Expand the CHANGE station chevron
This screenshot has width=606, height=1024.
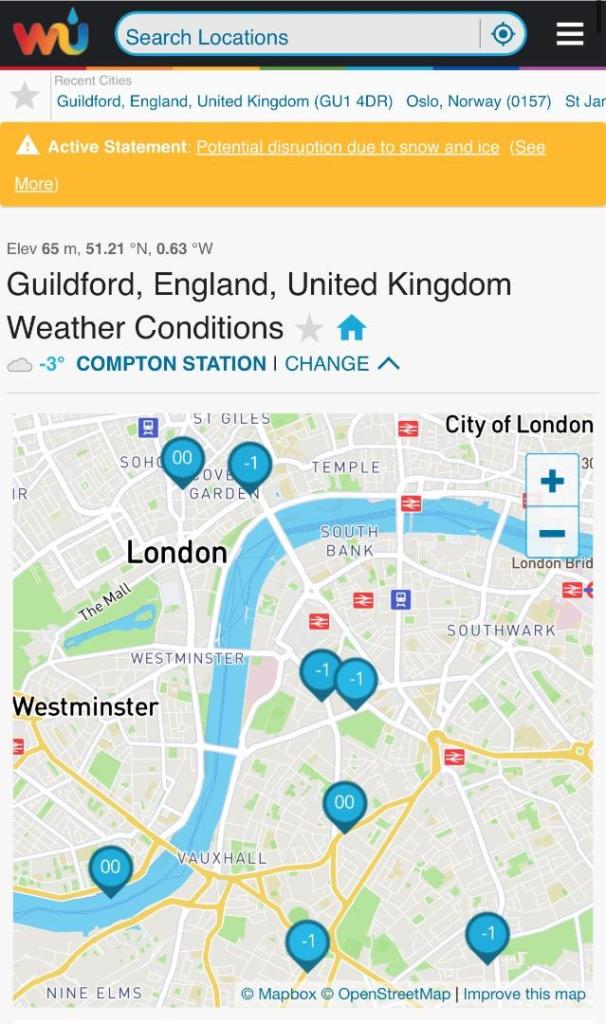(389, 364)
